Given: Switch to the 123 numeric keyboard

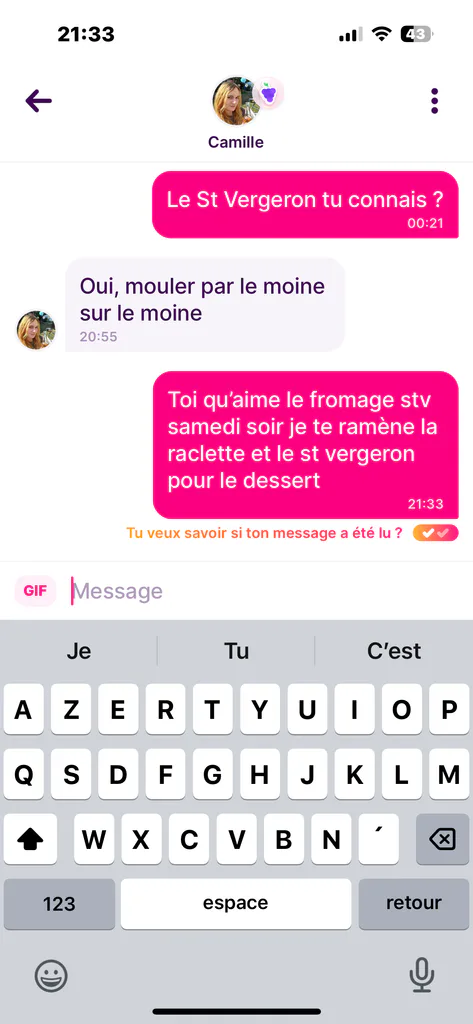Looking at the screenshot, I should [x=59, y=904].
